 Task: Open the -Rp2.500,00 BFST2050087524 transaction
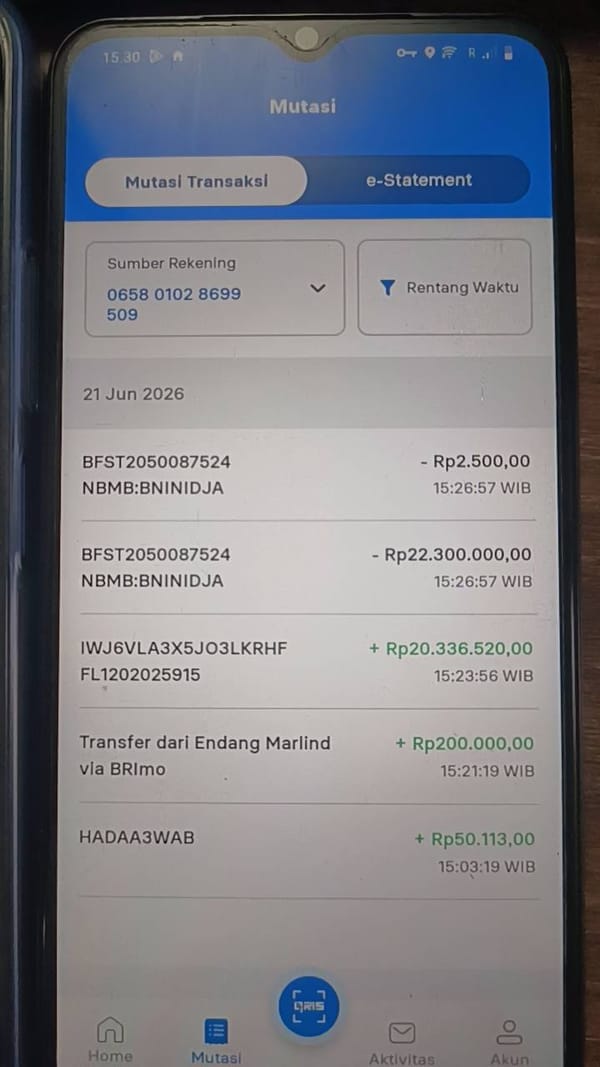coord(307,474)
